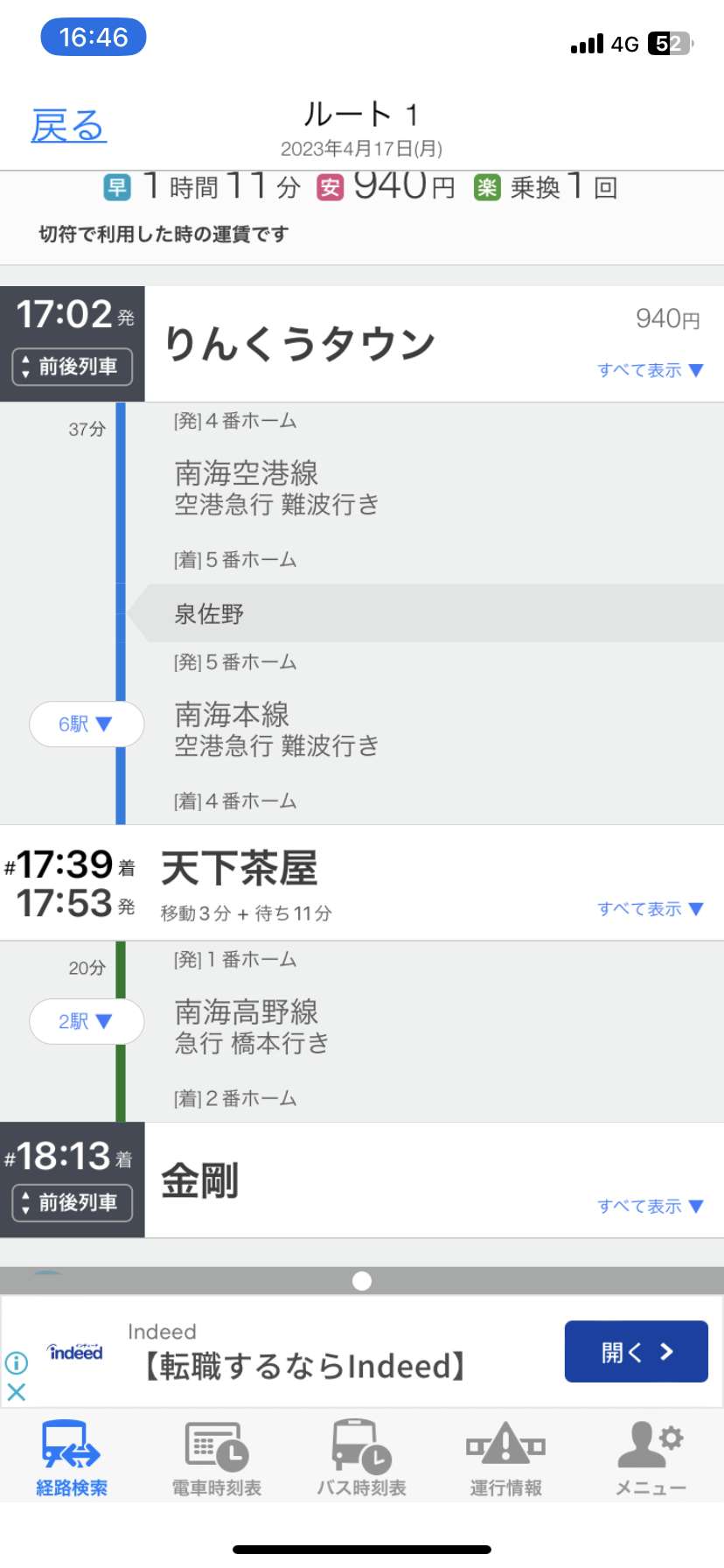Open 前後列車 for the 17:02 departure
This screenshot has width=724, height=1568.
point(72,367)
